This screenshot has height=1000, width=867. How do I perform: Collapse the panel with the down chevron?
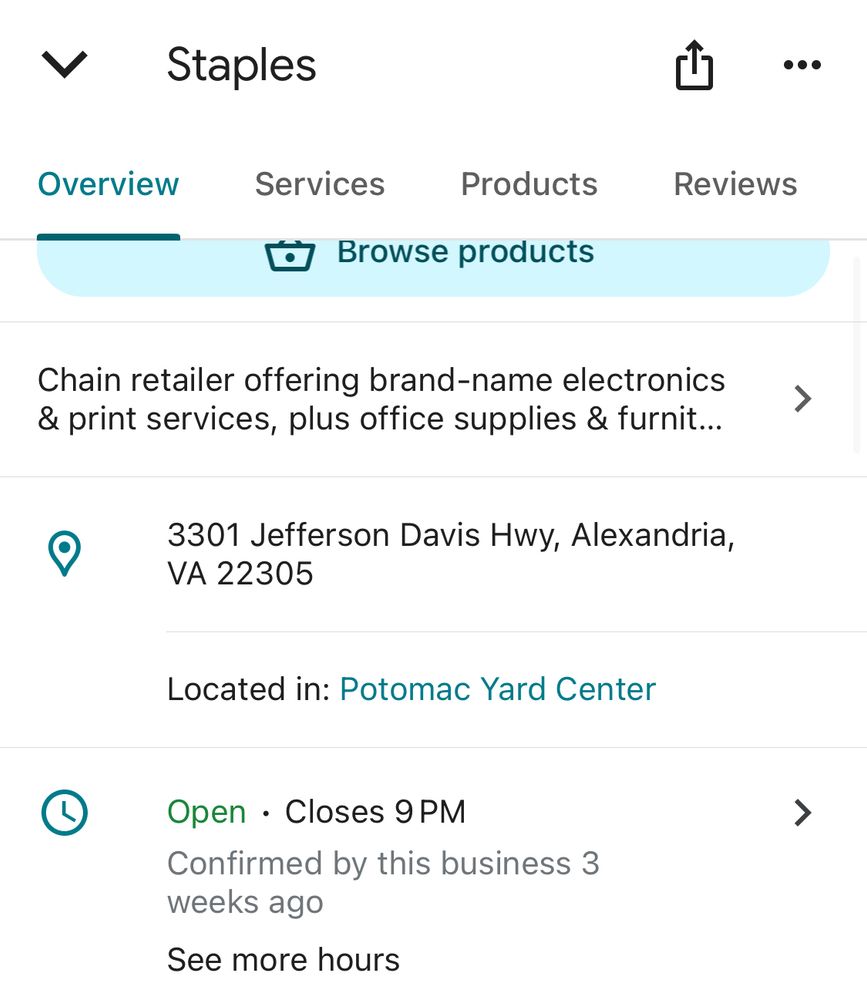coord(63,65)
